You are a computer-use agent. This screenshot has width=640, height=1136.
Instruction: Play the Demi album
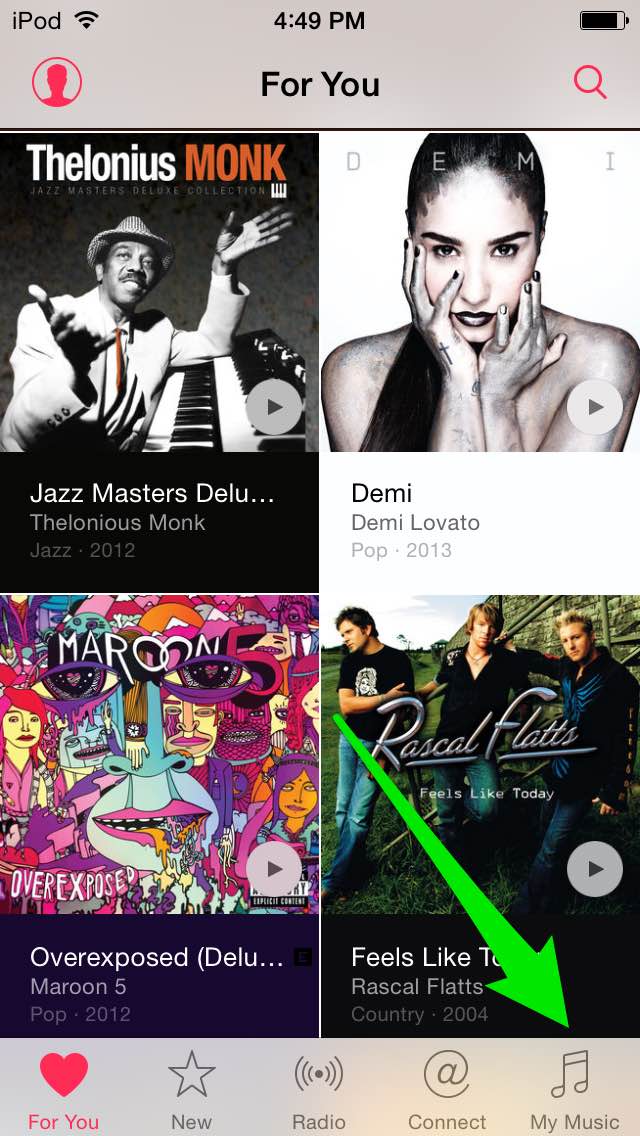point(595,407)
